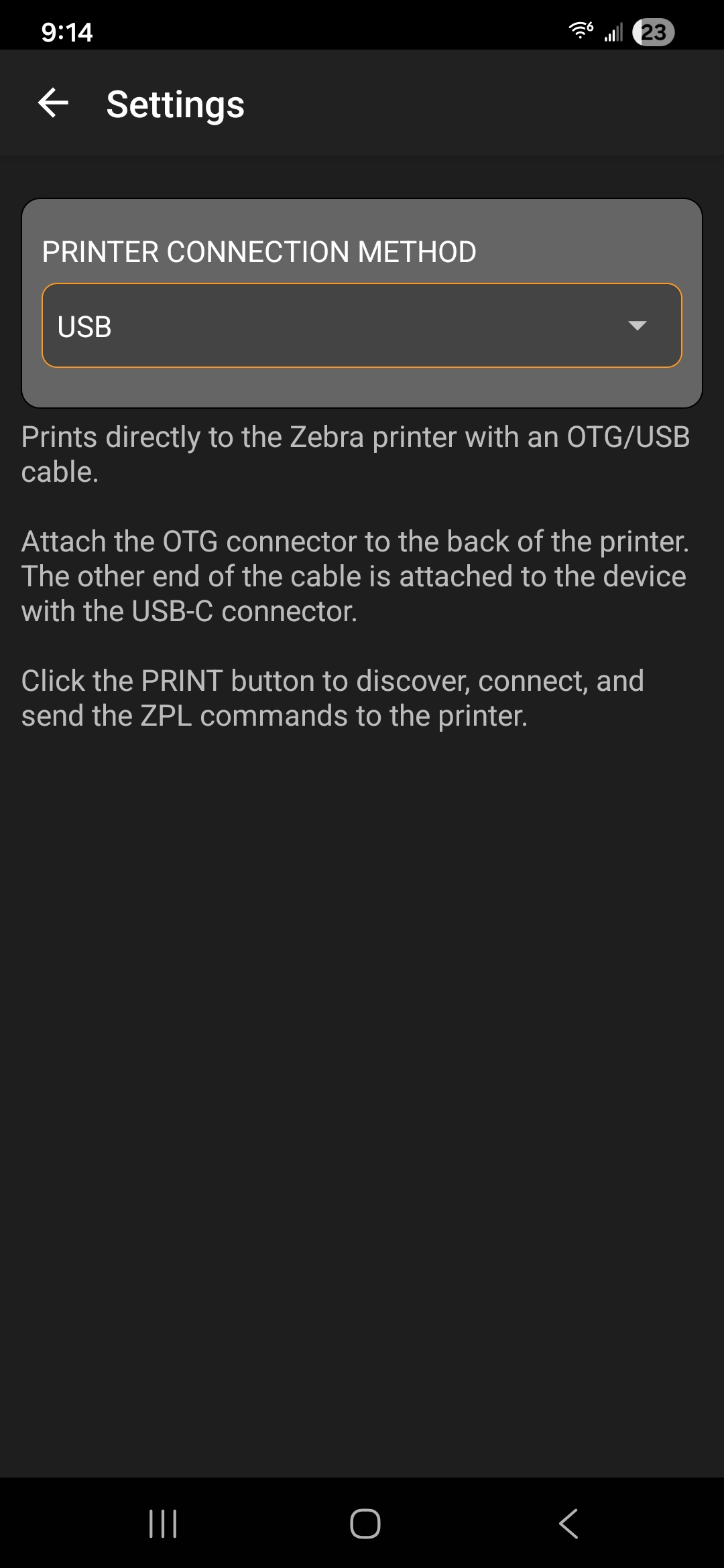Viewport: 724px width, 1568px height.
Task: Tap the OTG/USB cable description text
Action: point(357,454)
